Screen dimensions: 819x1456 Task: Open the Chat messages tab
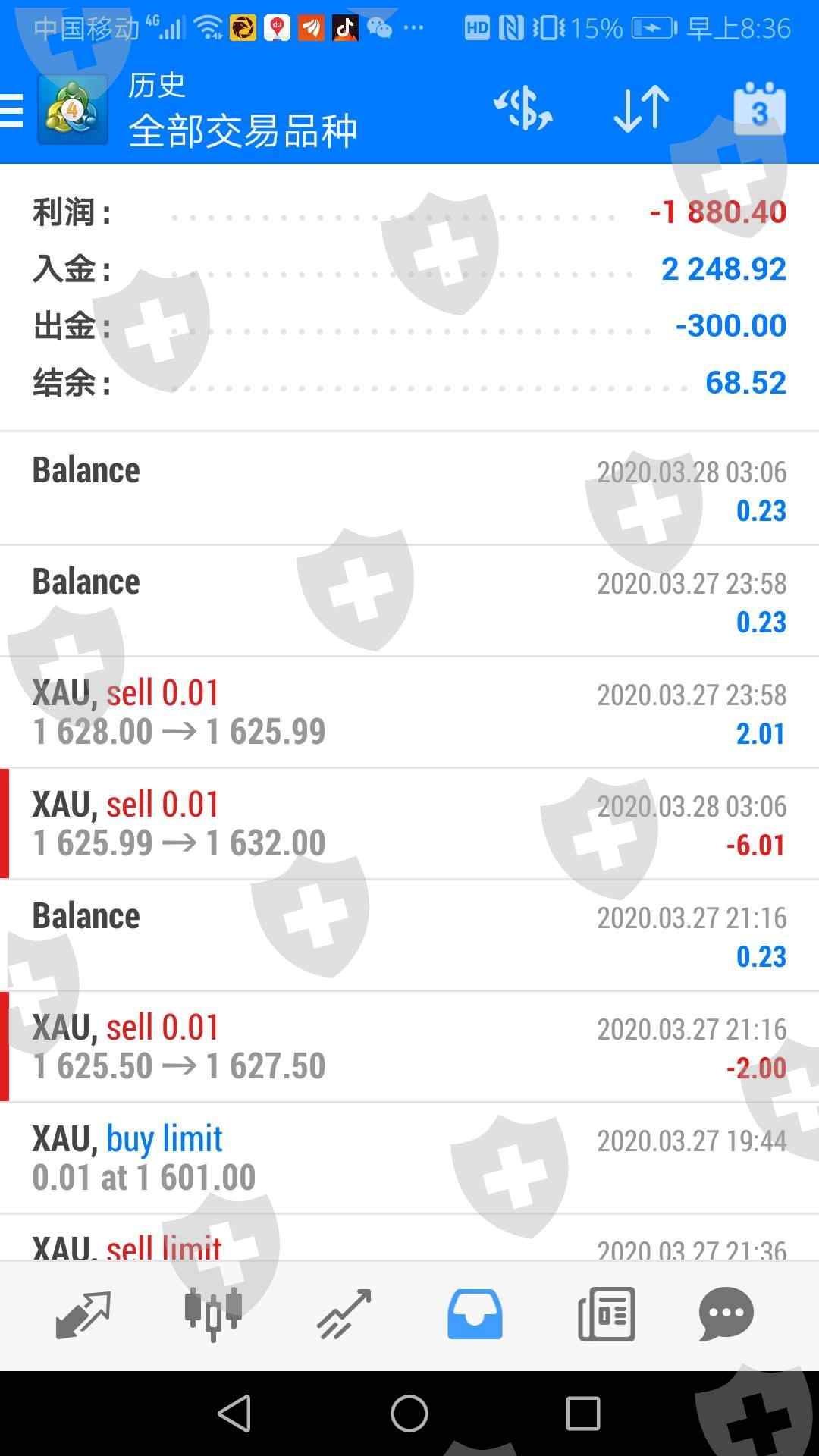click(726, 1315)
